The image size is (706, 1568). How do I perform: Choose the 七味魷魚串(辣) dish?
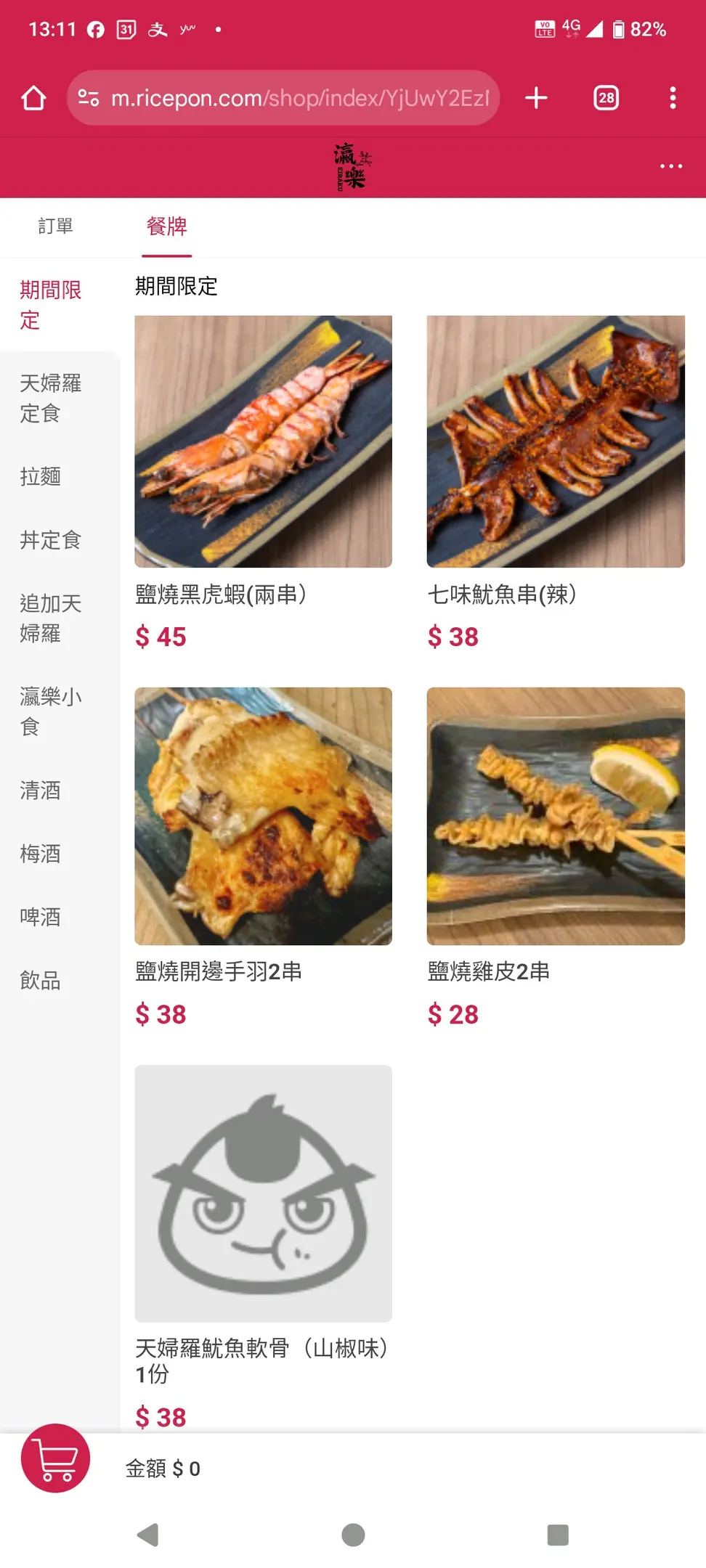556,441
